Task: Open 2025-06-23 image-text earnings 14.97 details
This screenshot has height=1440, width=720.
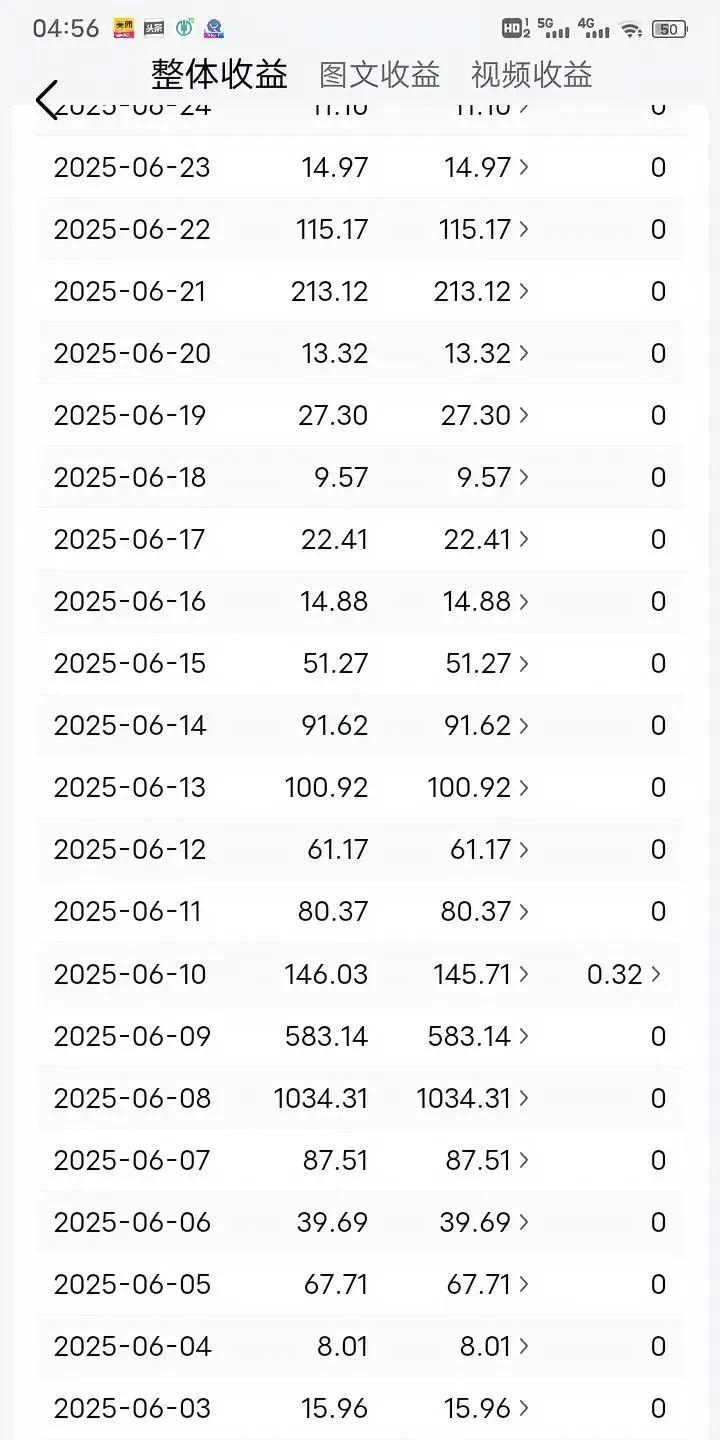Action: point(486,167)
